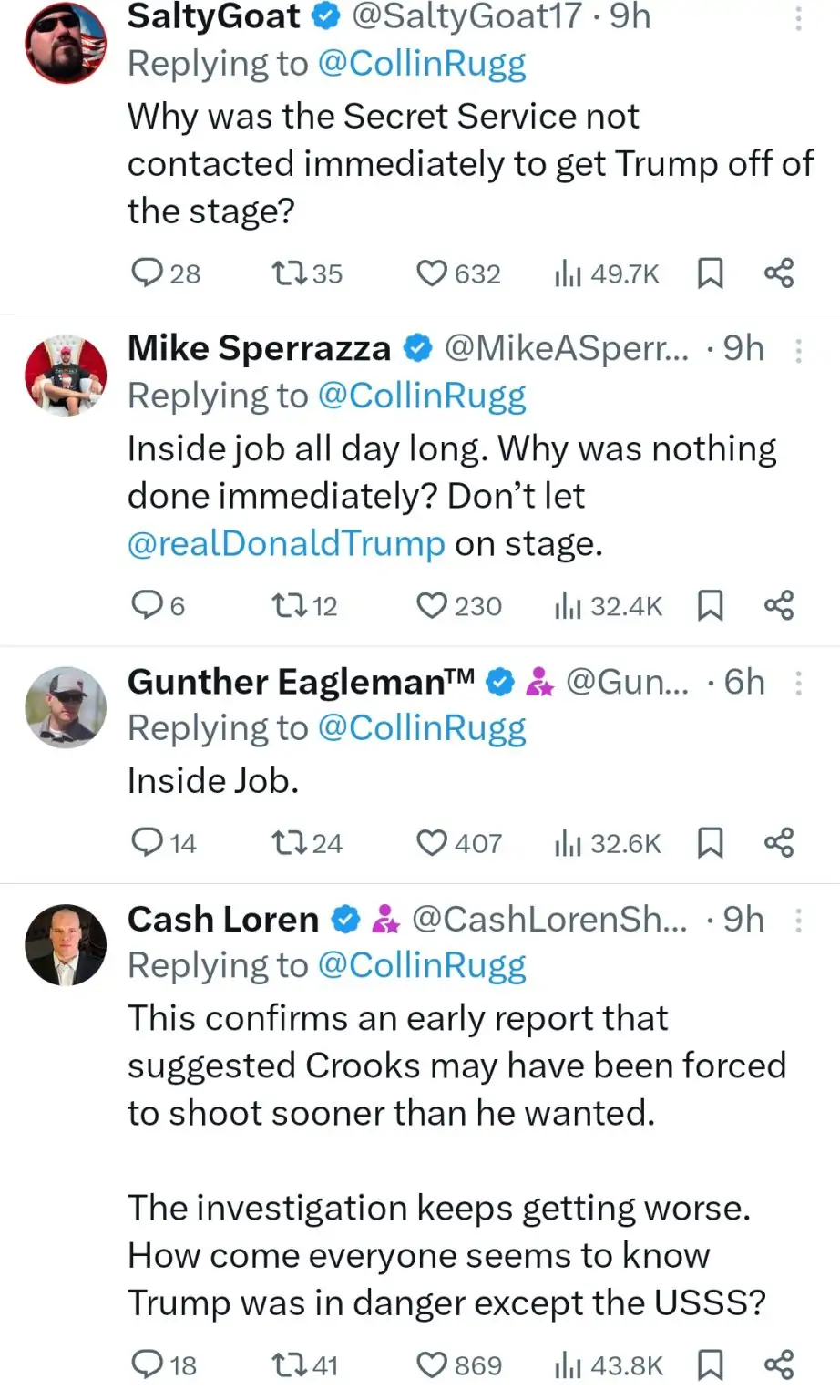The width and height of the screenshot is (840, 1400).
Task: Open the comments on SaltyGoat's reply
Action: (x=147, y=273)
